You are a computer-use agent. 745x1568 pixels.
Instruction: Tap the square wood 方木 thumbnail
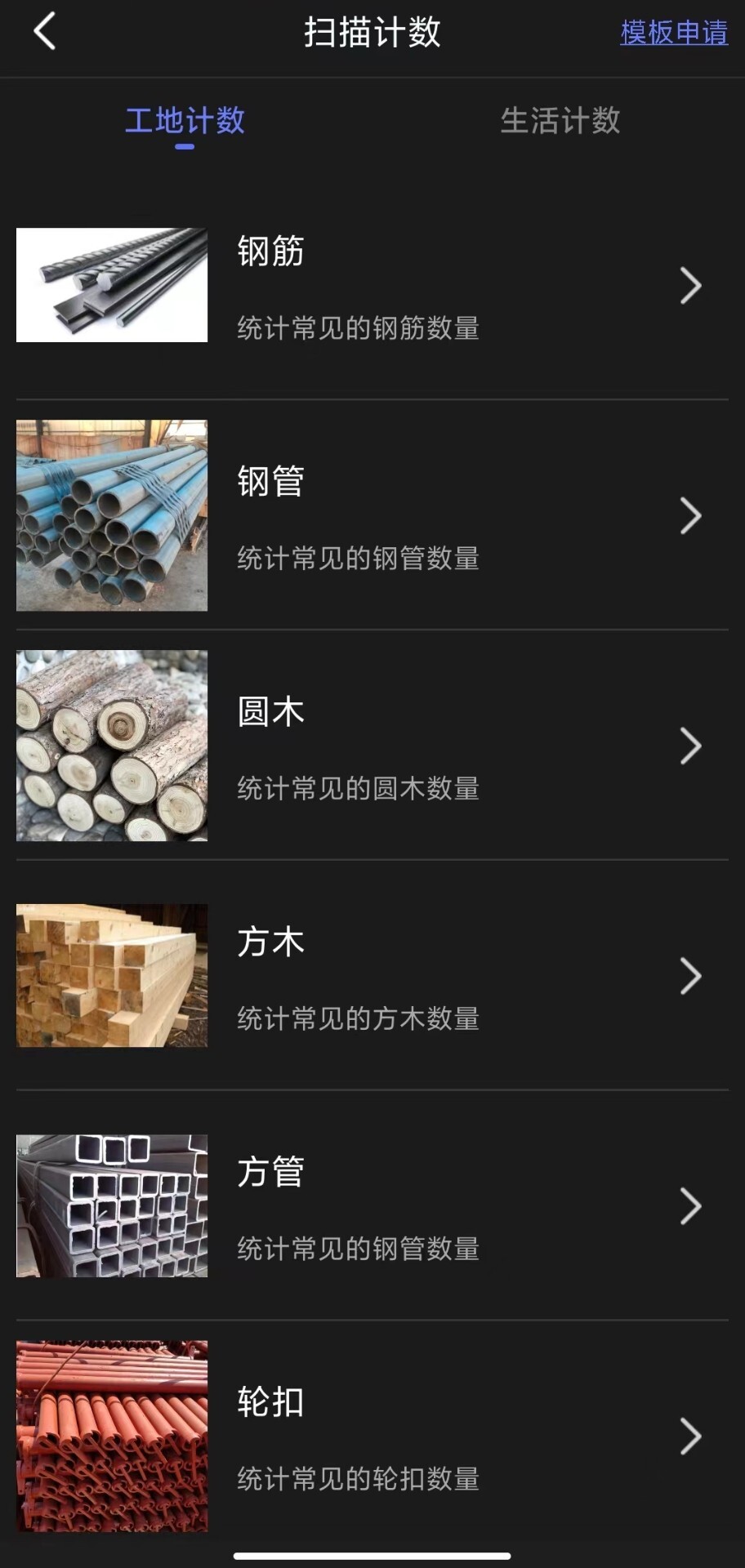(111, 976)
